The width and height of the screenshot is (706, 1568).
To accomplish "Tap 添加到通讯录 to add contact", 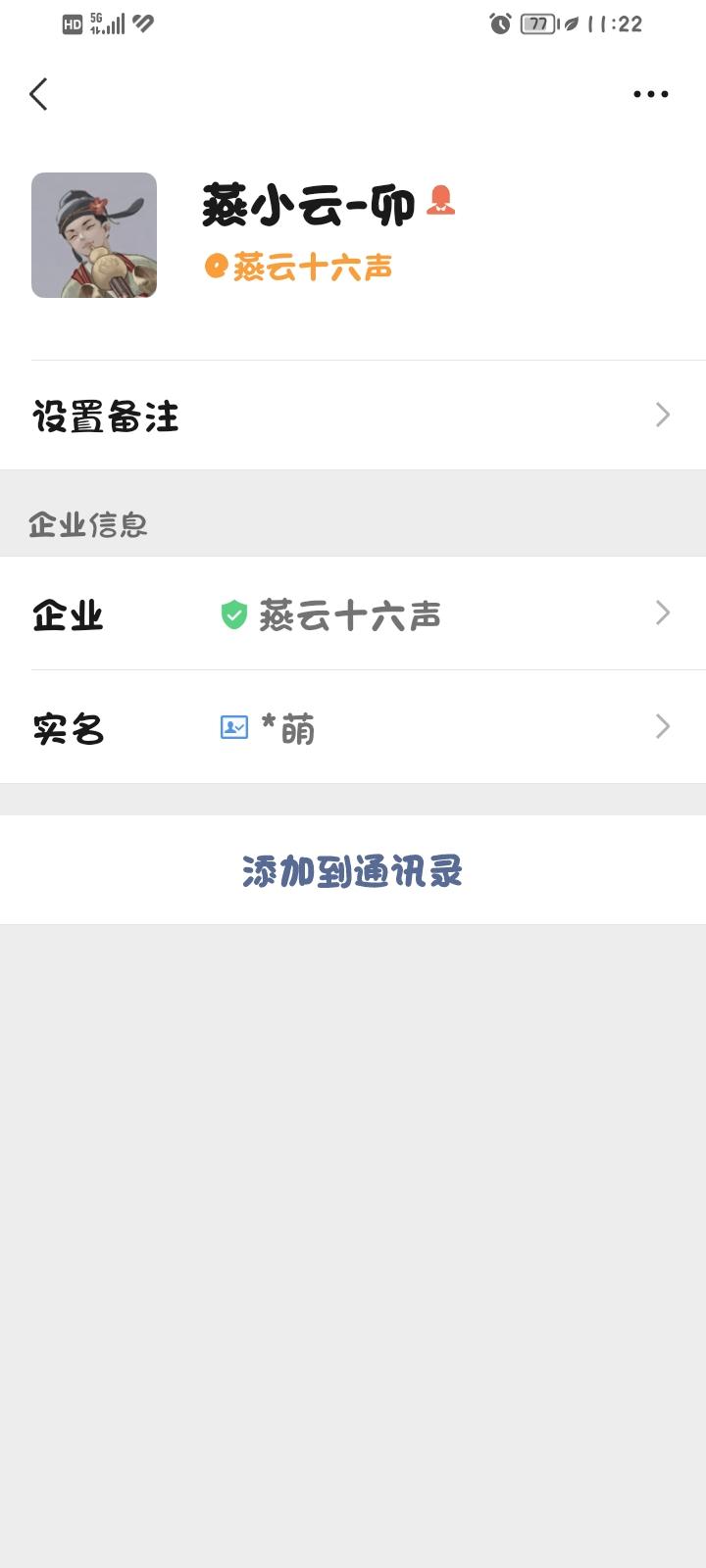I will 353,870.
